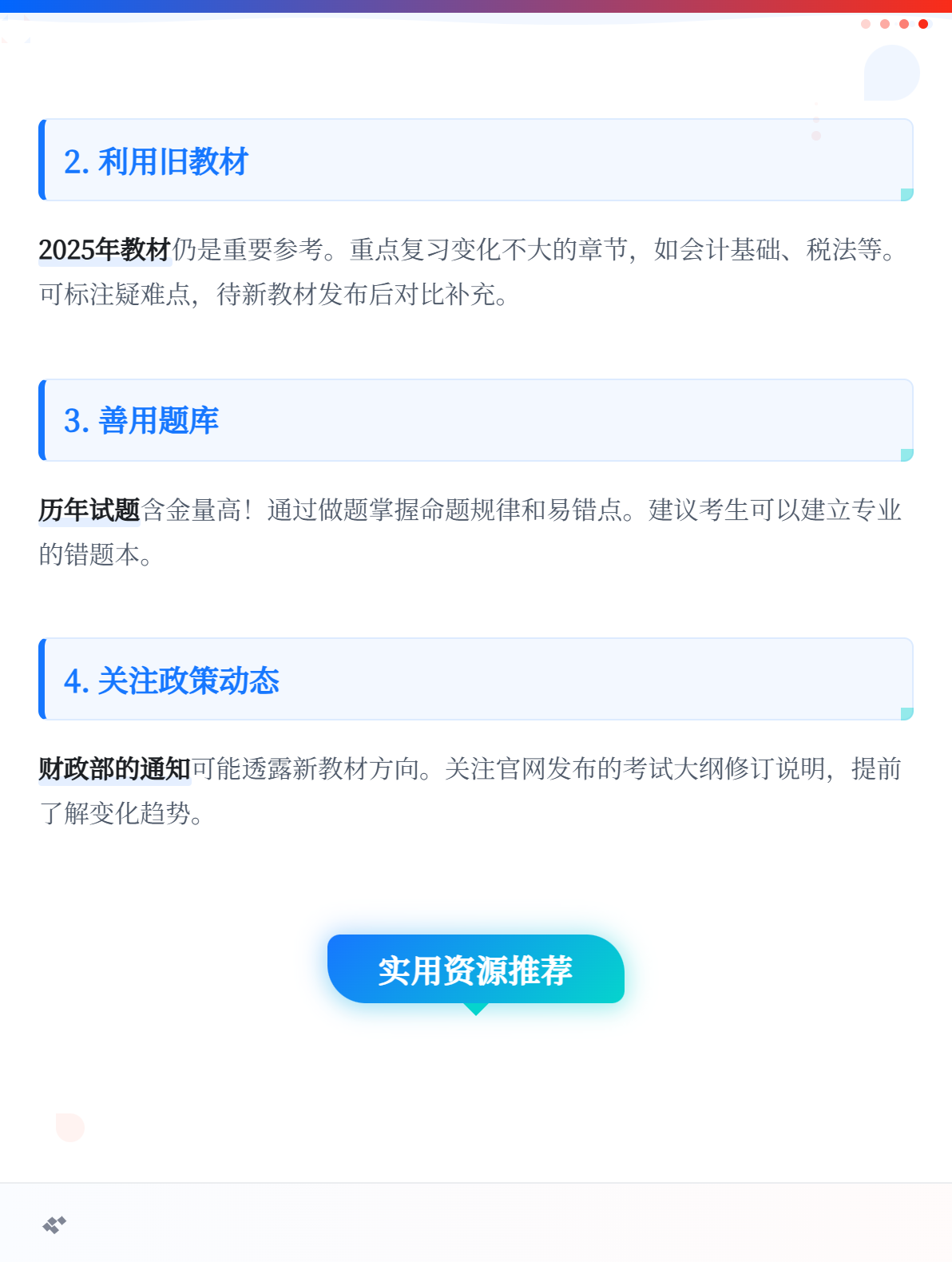Screen dimensions: 952x1262
Task: Click the second salmon dot in the row
Action: tap(884, 24)
